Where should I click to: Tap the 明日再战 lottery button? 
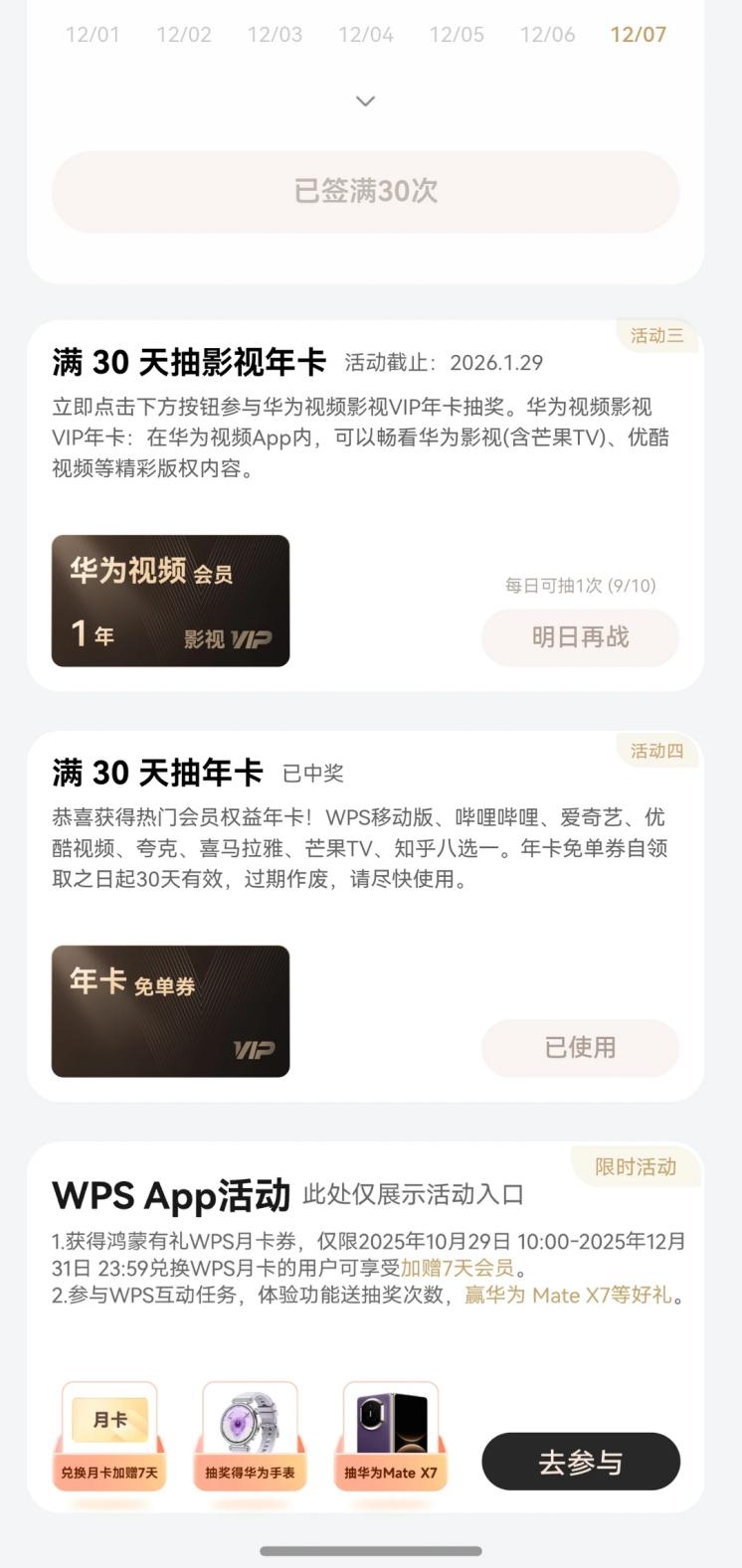coord(580,637)
